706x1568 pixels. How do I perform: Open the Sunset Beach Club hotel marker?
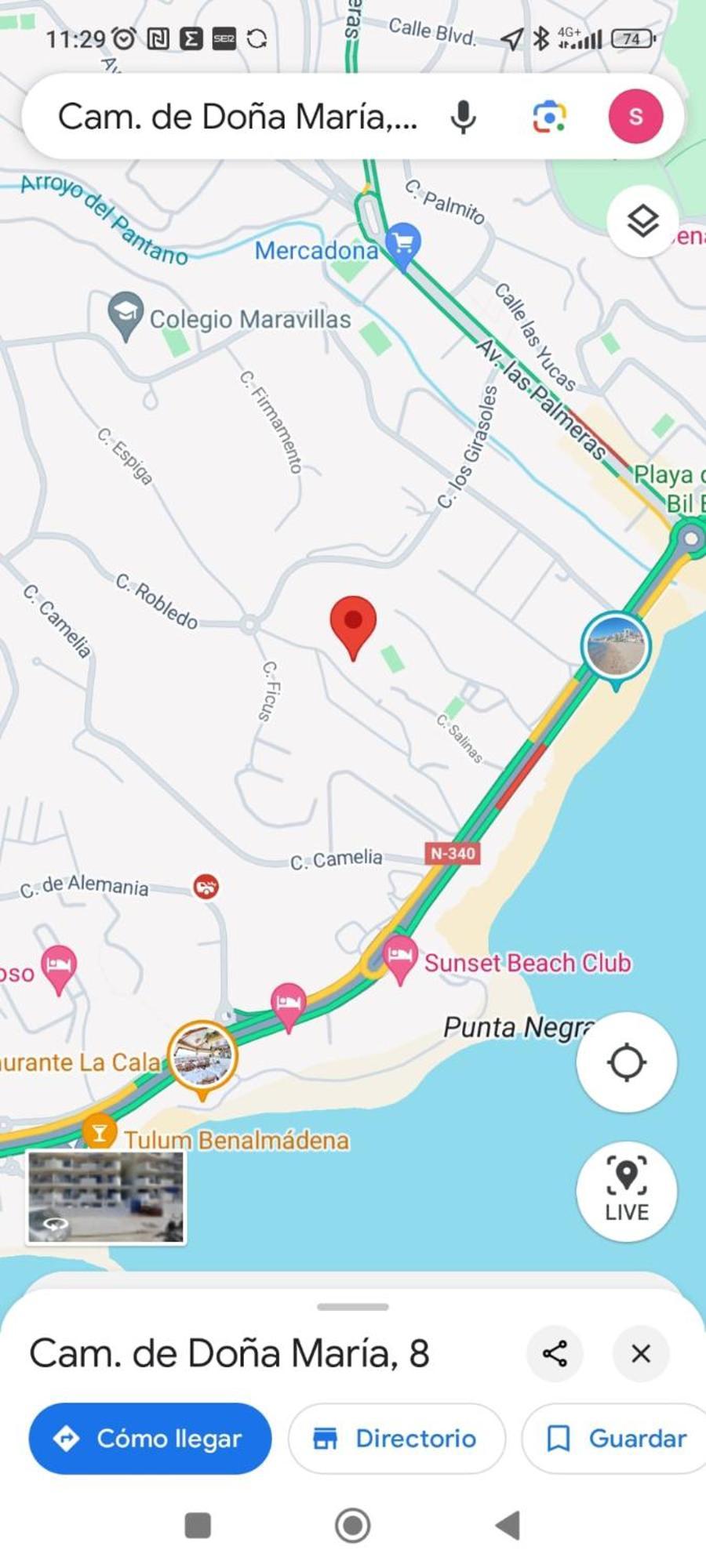pos(400,958)
